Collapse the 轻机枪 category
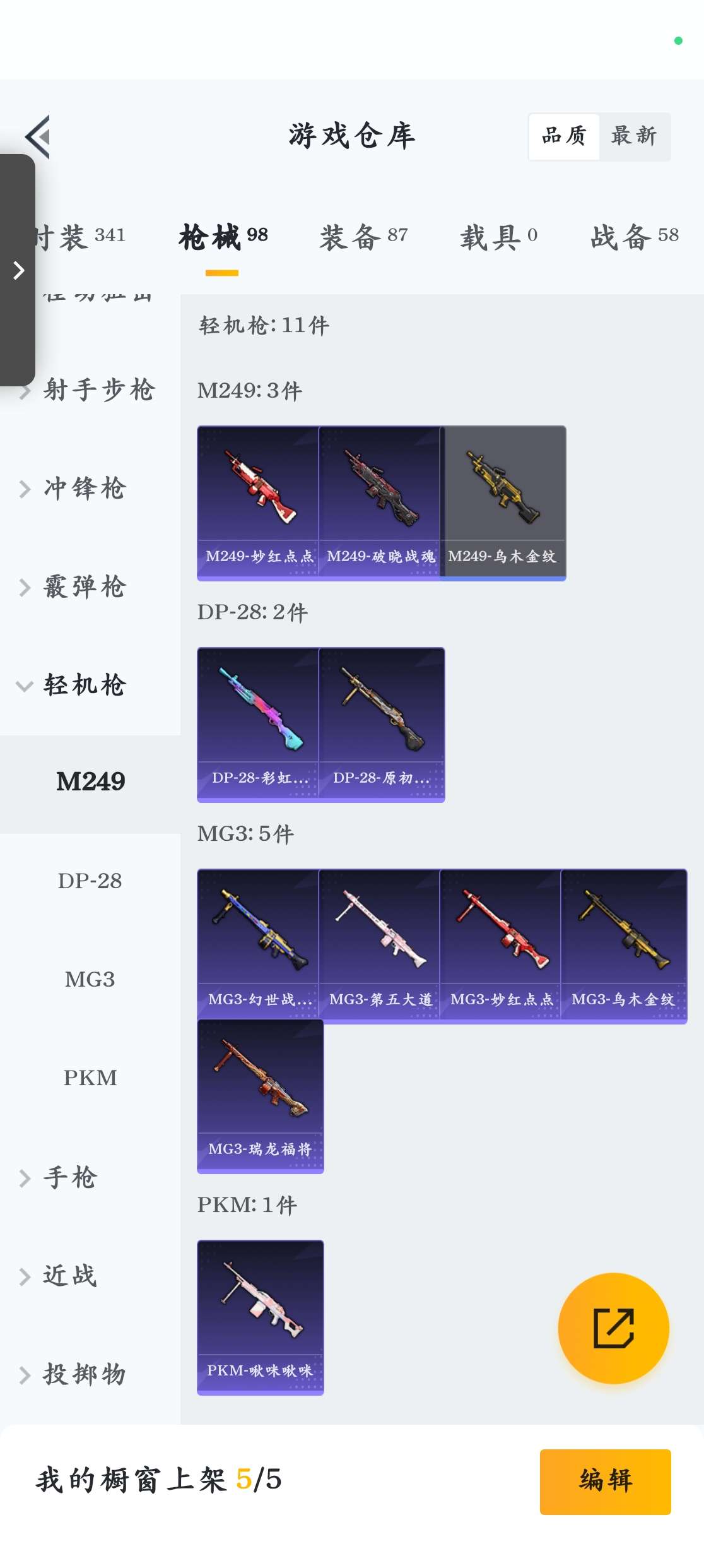704x1568 pixels. [85, 686]
